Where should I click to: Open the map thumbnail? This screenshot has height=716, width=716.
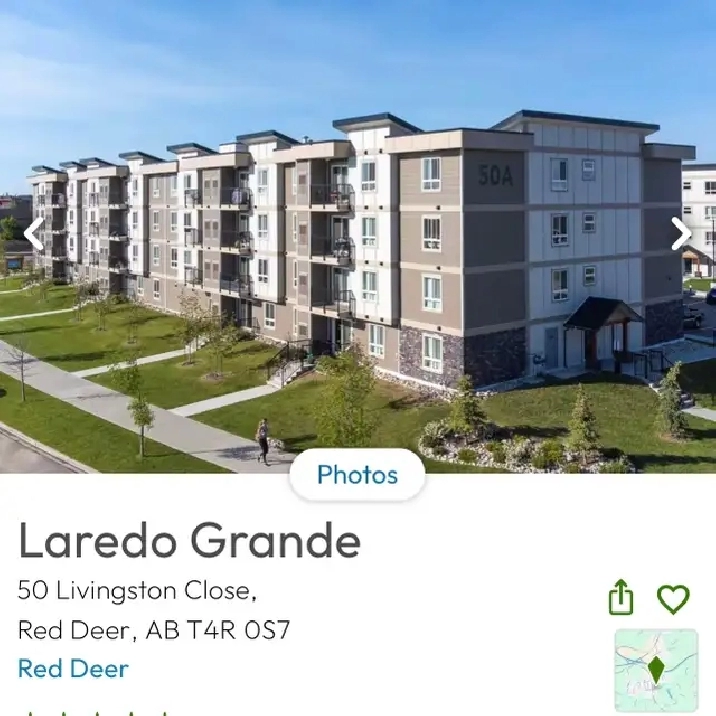coord(656,669)
